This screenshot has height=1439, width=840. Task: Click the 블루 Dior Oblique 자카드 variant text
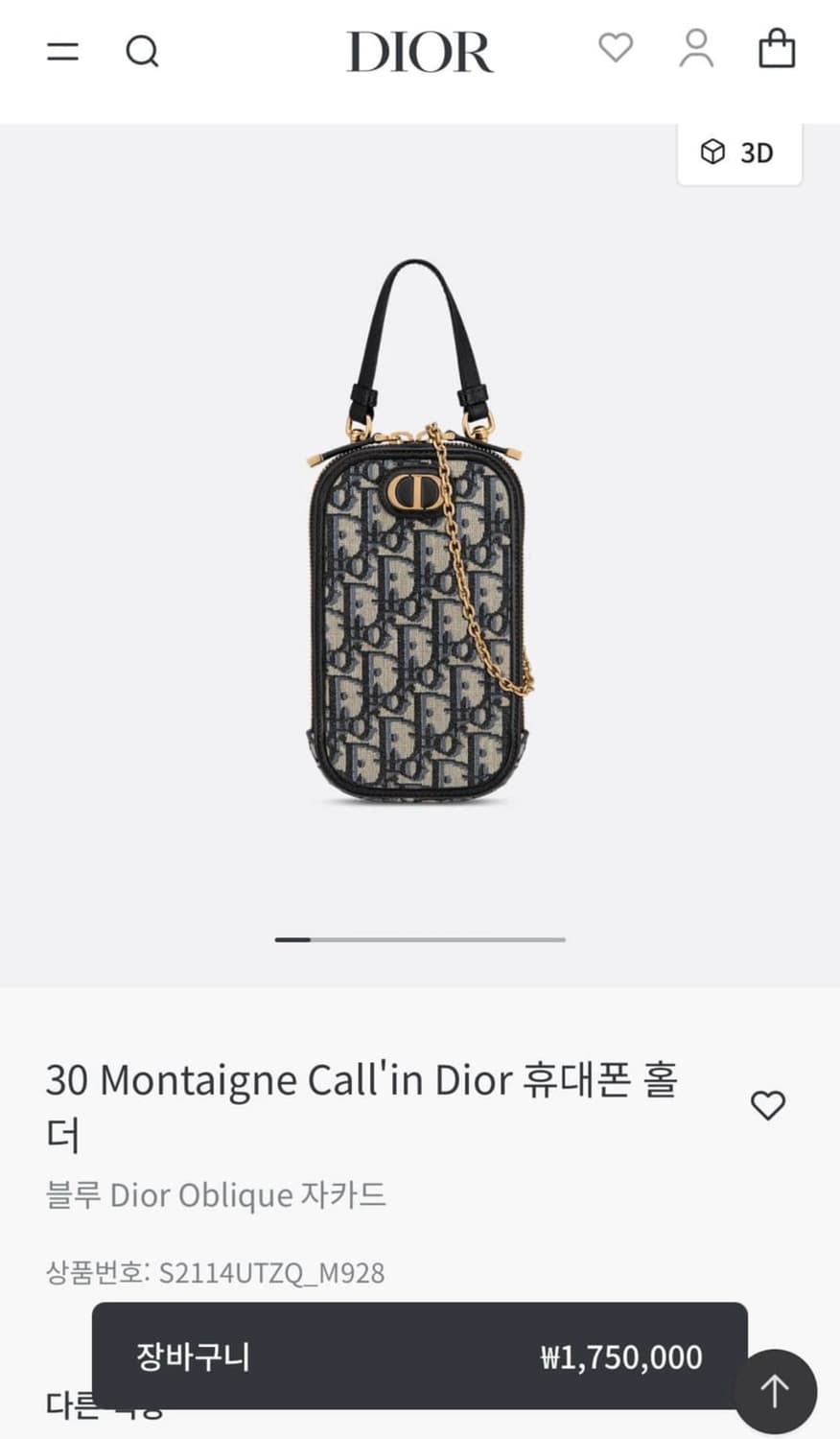(x=218, y=1195)
